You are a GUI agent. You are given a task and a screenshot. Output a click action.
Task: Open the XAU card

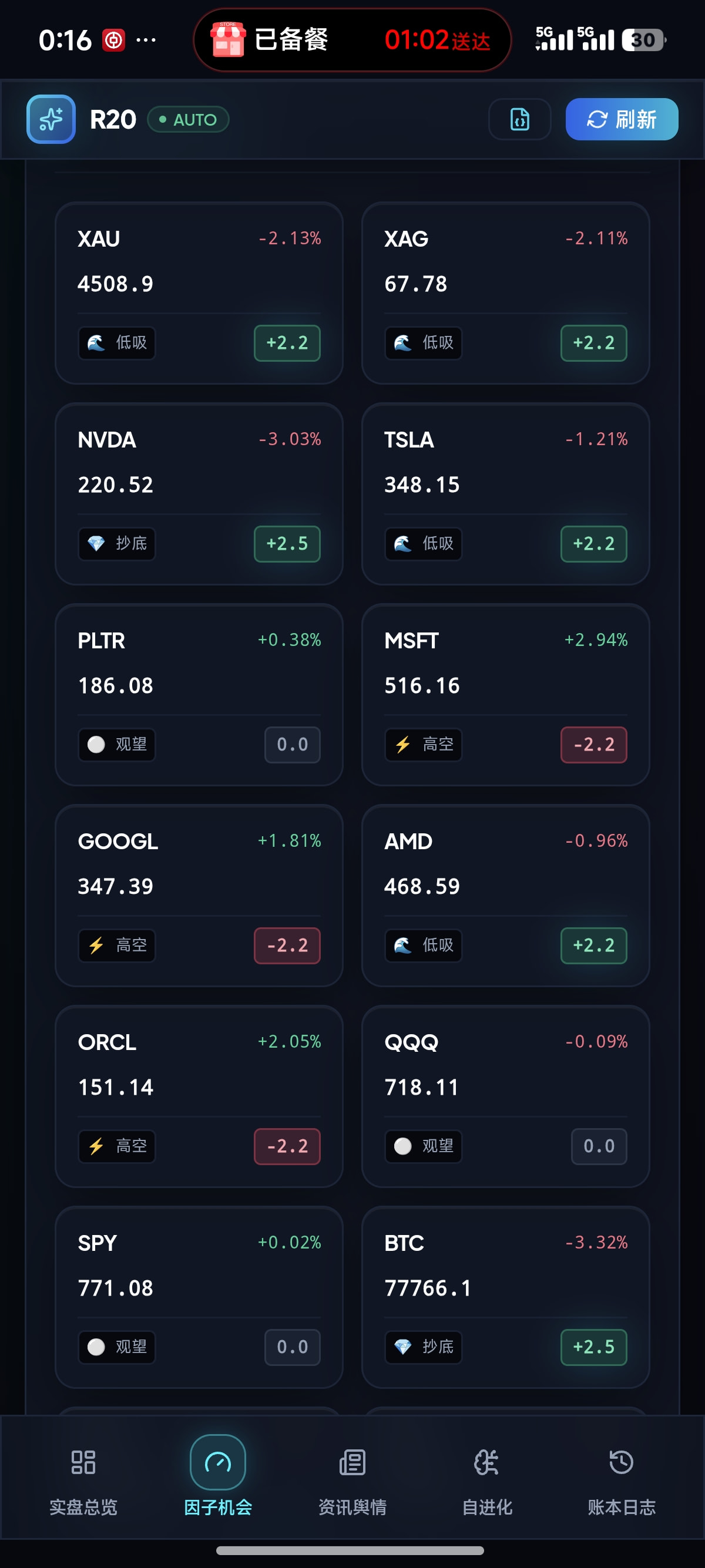[x=199, y=293]
